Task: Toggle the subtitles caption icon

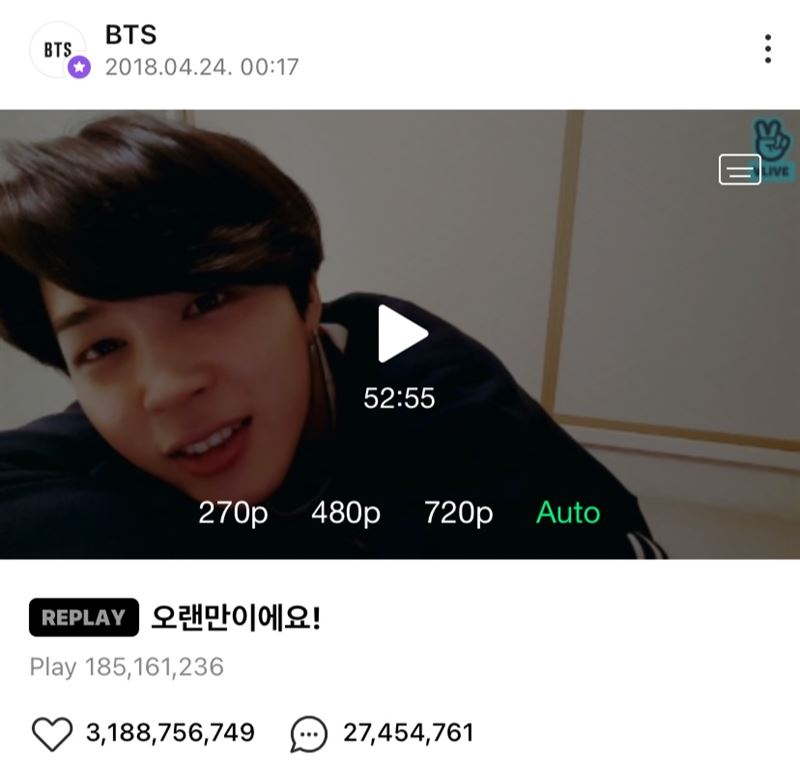Action: (739, 170)
